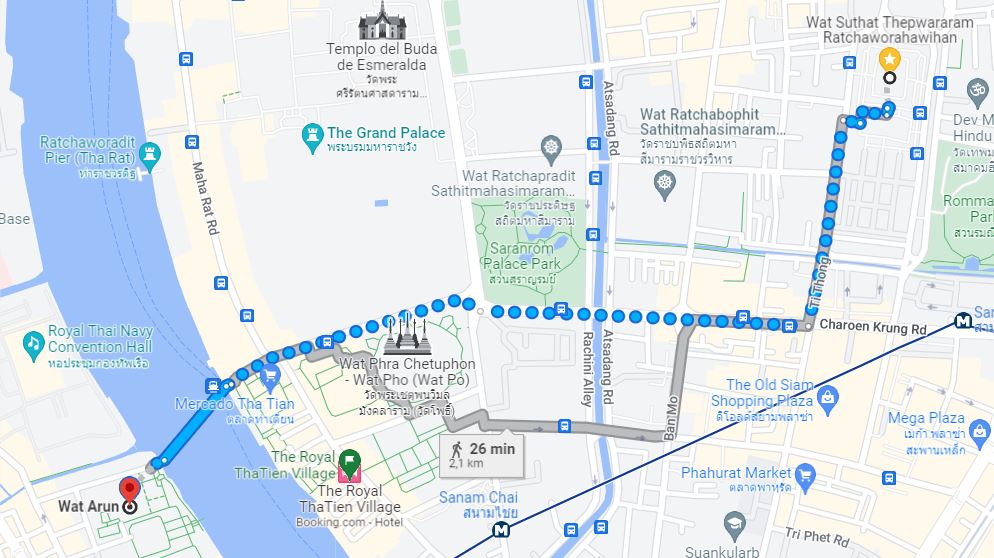The width and height of the screenshot is (994, 558).
Task: Open Wat Pho temple marker
Action: pos(407,334)
